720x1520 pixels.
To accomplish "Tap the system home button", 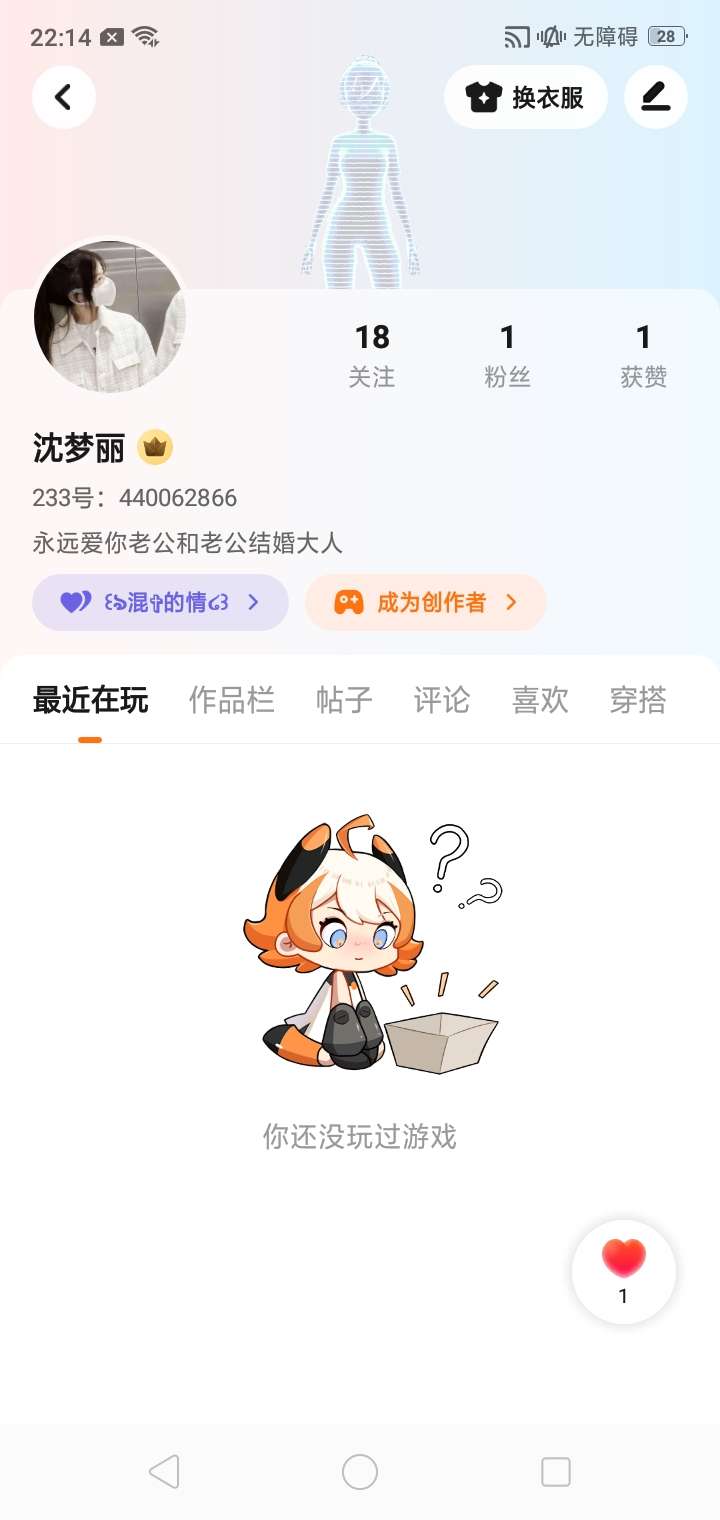I will (x=360, y=1472).
